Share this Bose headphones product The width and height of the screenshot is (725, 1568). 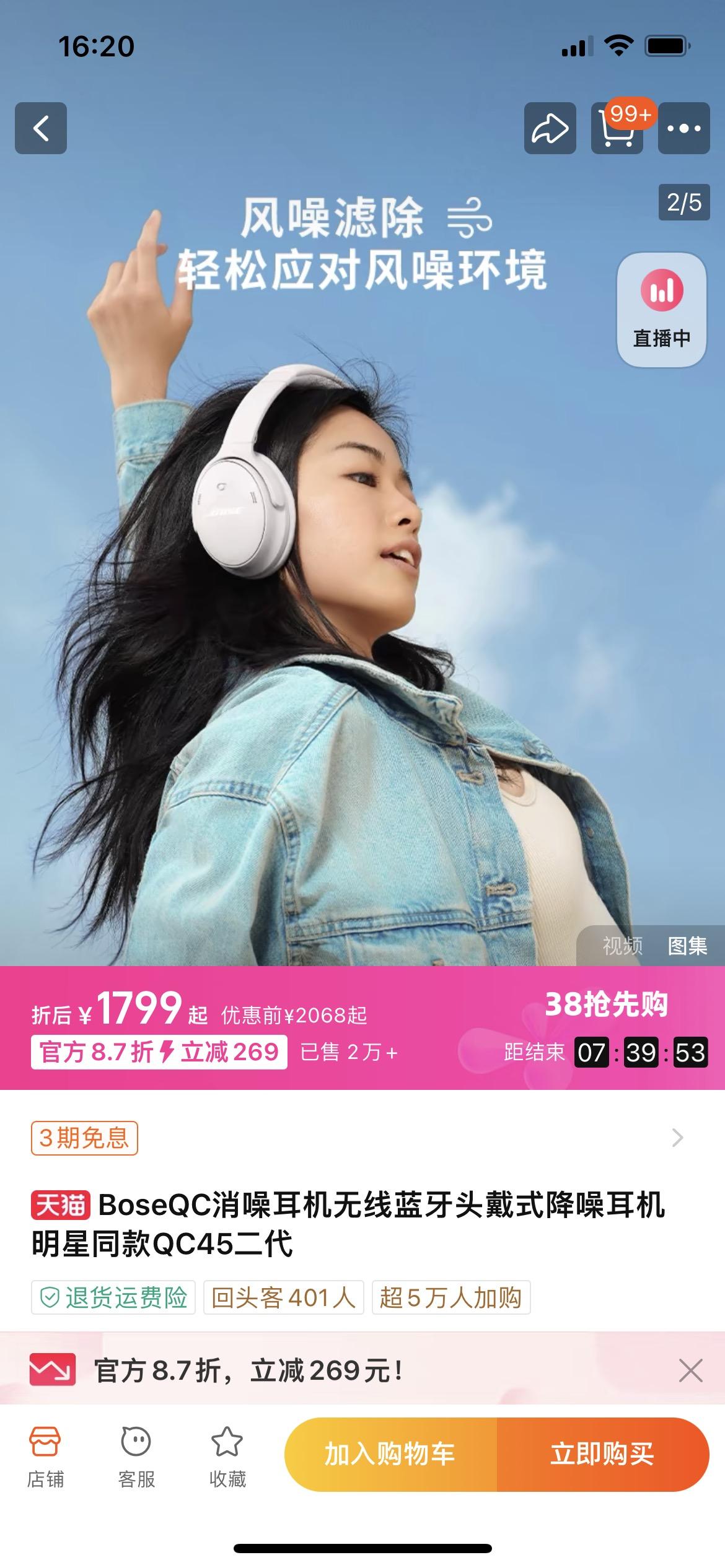point(550,128)
